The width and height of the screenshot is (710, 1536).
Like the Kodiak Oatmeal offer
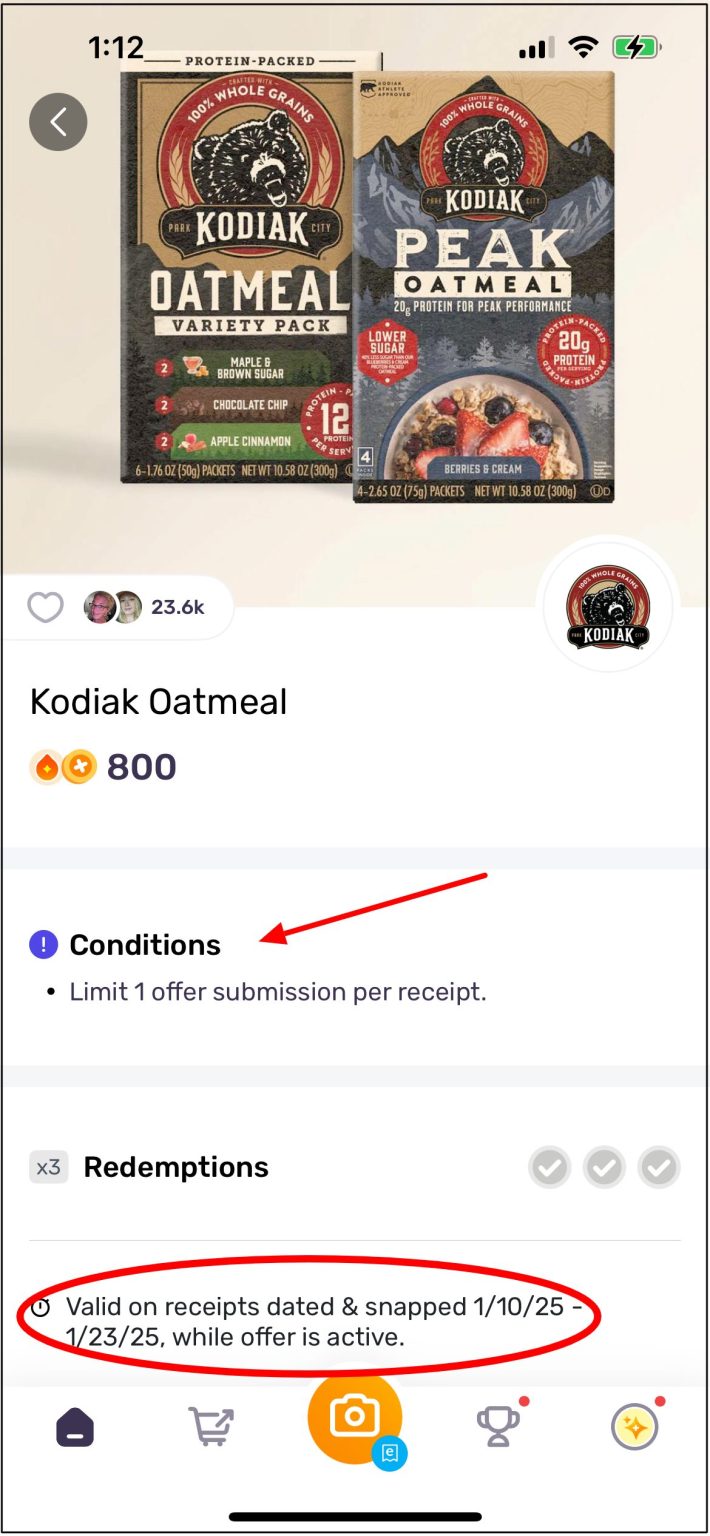[45, 607]
